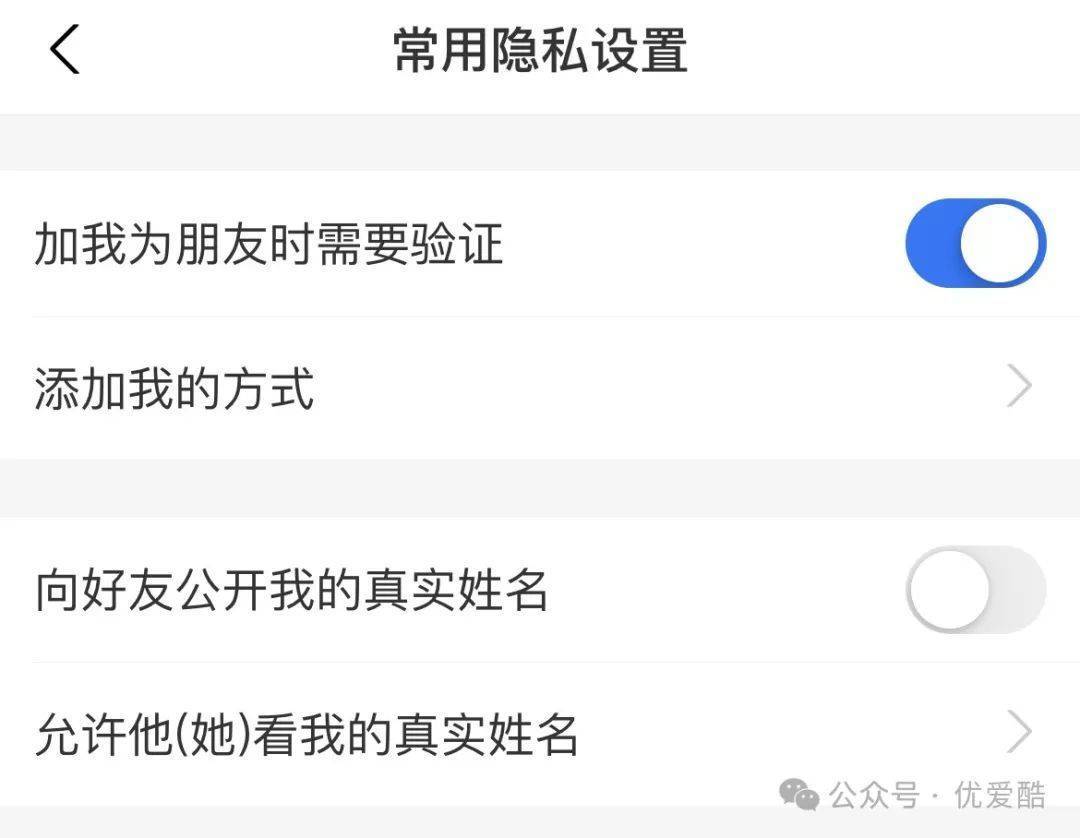The width and height of the screenshot is (1080, 838).
Task: Open 添加我的方式 settings
Action: (540, 388)
